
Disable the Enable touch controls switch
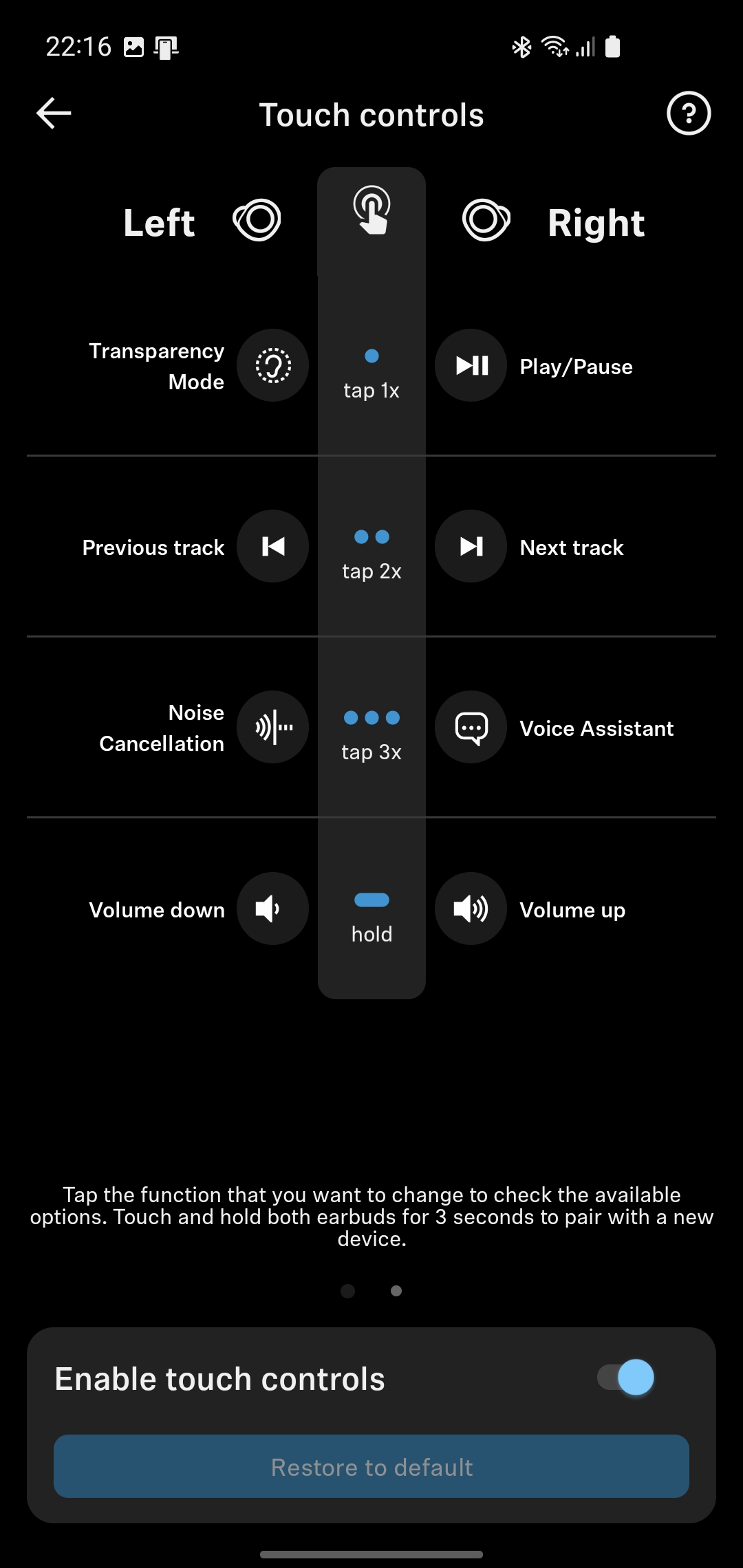point(625,1378)
